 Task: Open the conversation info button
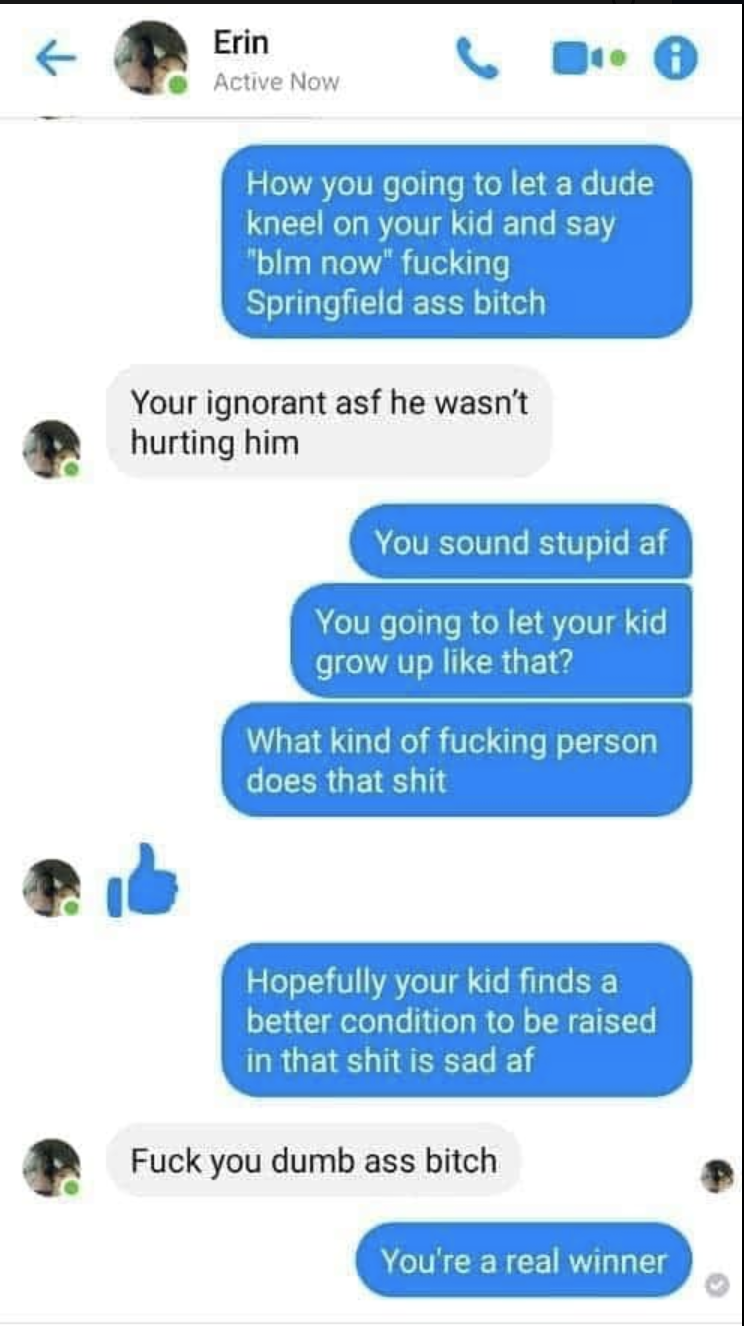[676, 62]
